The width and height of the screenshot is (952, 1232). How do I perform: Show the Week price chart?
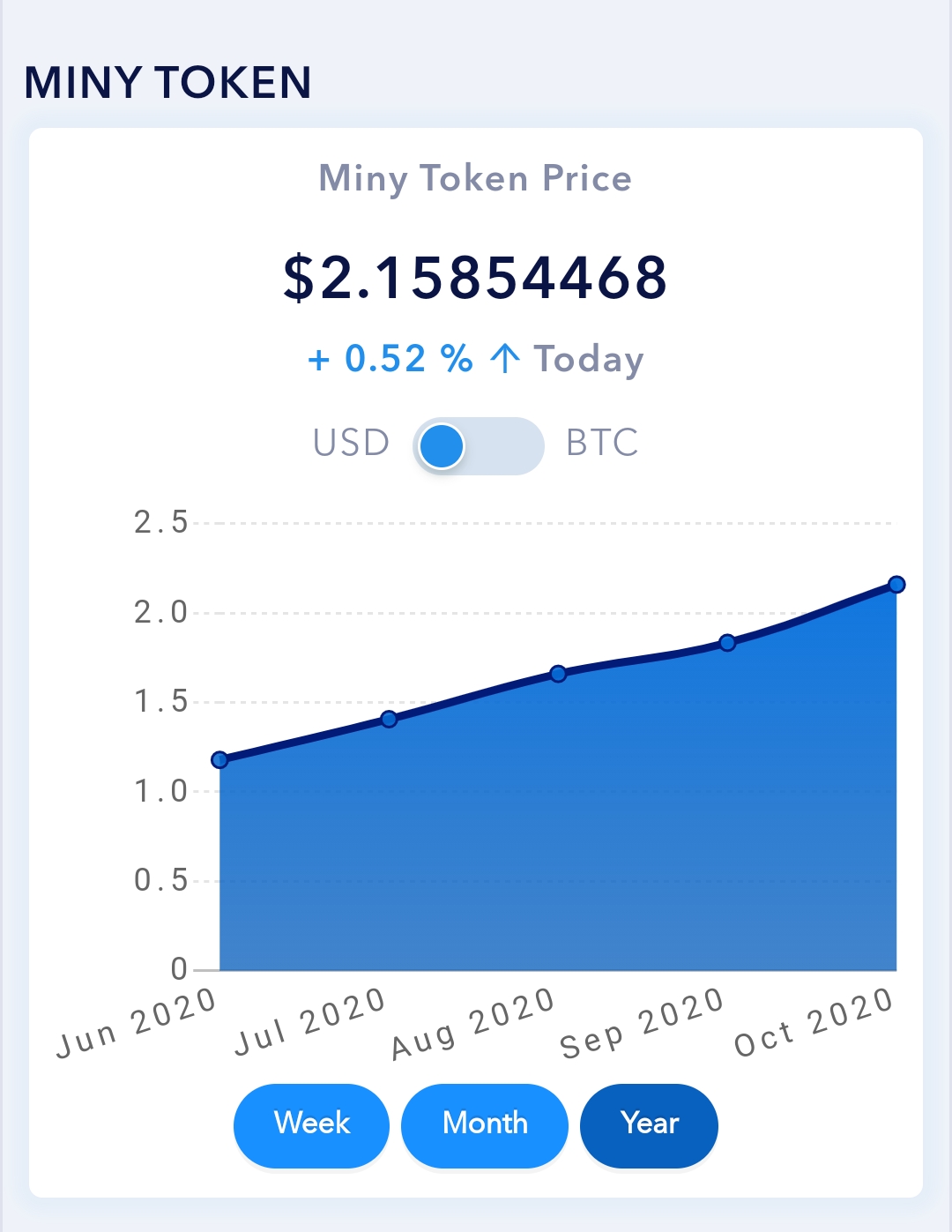click(311, 1124)
